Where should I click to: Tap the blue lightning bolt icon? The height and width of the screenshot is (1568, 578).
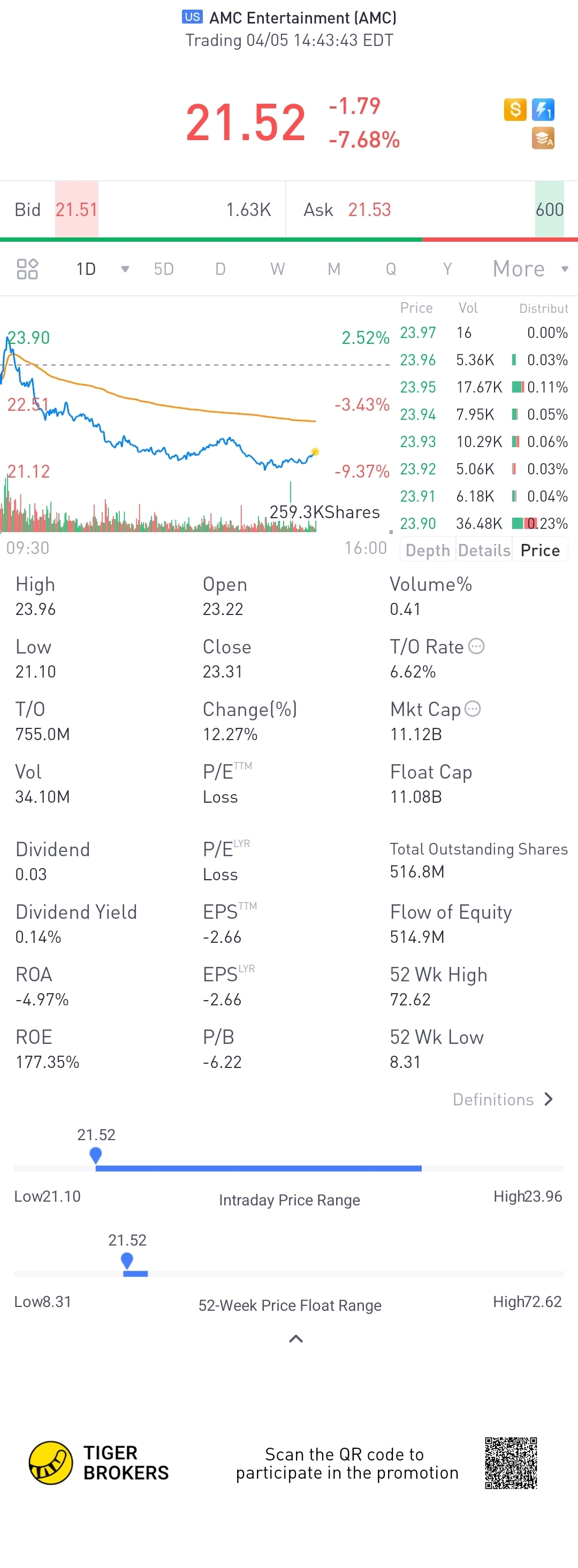543,110
